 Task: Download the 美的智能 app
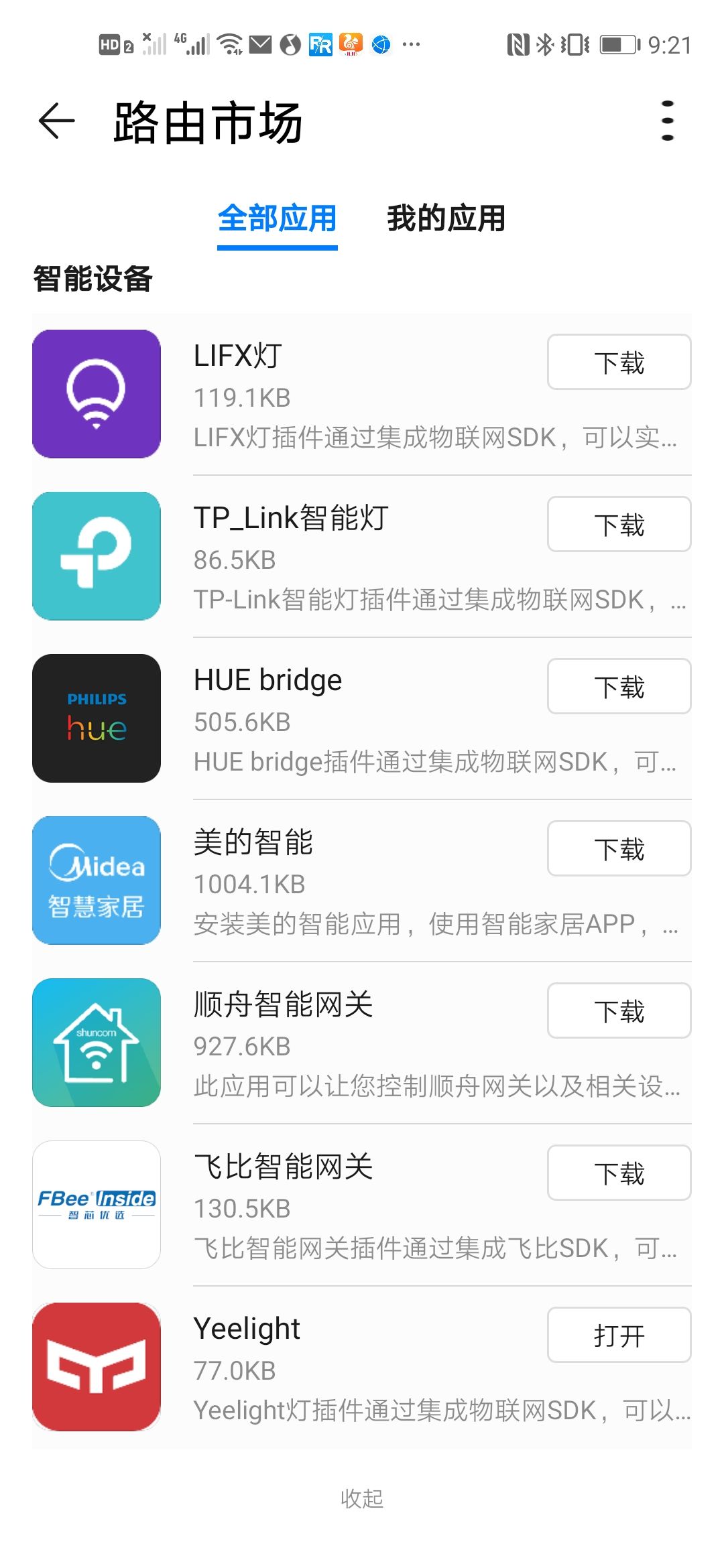[619, 848]
